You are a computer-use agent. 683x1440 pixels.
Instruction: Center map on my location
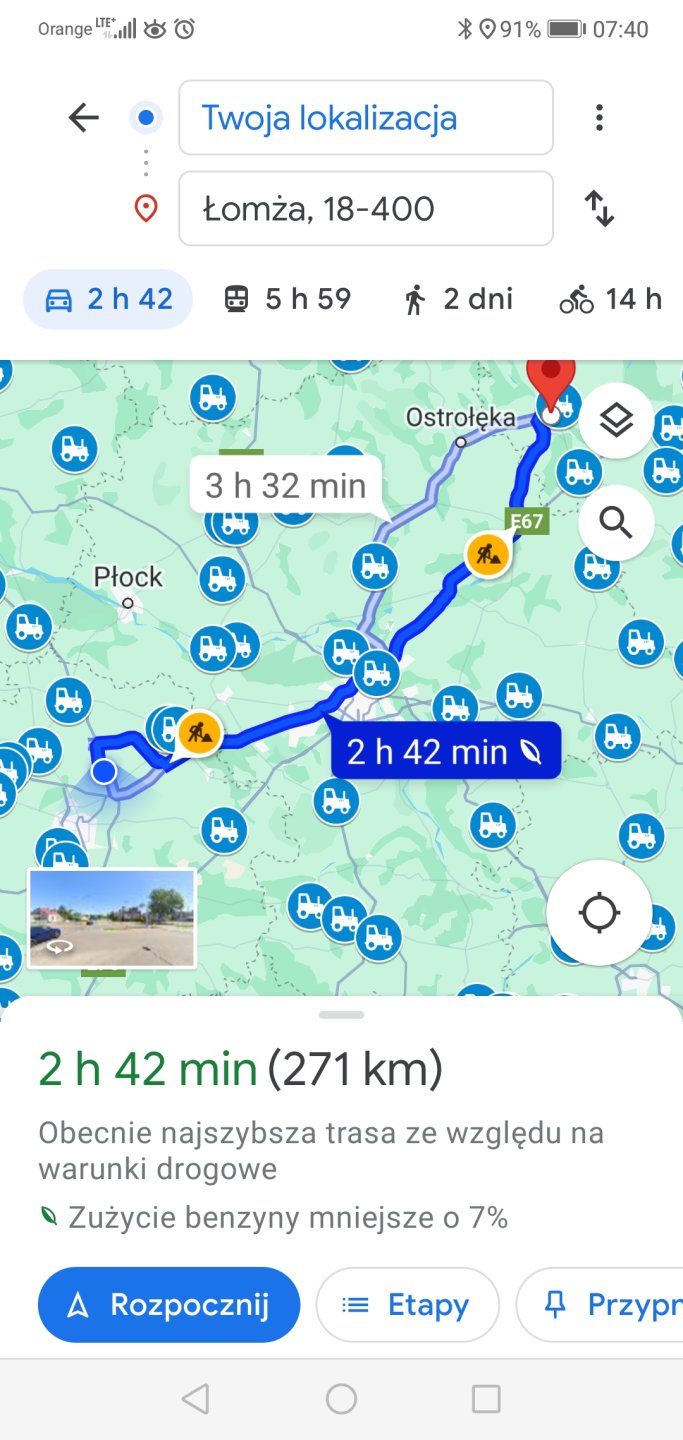tap(599, 912)
